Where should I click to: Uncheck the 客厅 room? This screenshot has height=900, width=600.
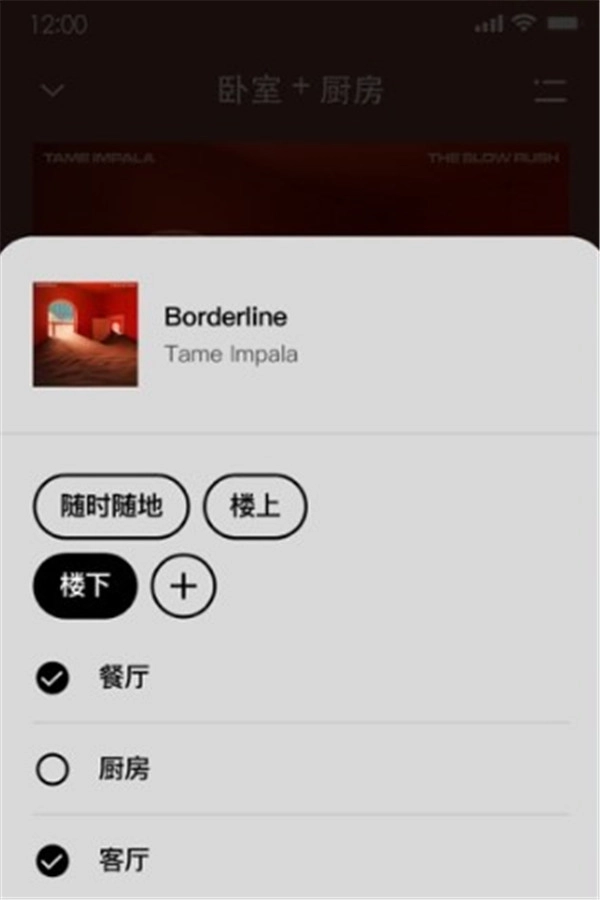coord(52,860)
